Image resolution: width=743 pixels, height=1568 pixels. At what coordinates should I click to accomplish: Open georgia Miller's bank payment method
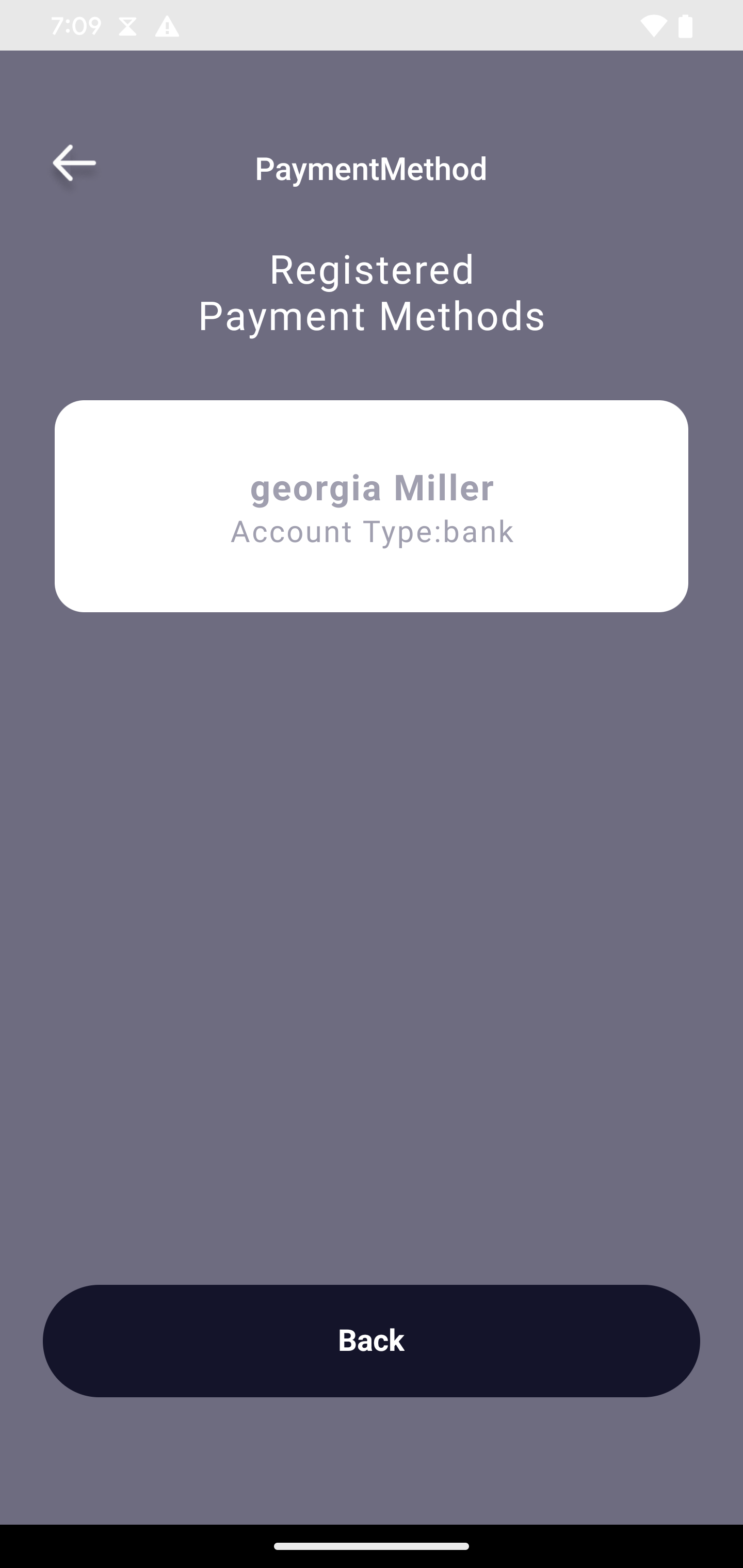point(371,506)
